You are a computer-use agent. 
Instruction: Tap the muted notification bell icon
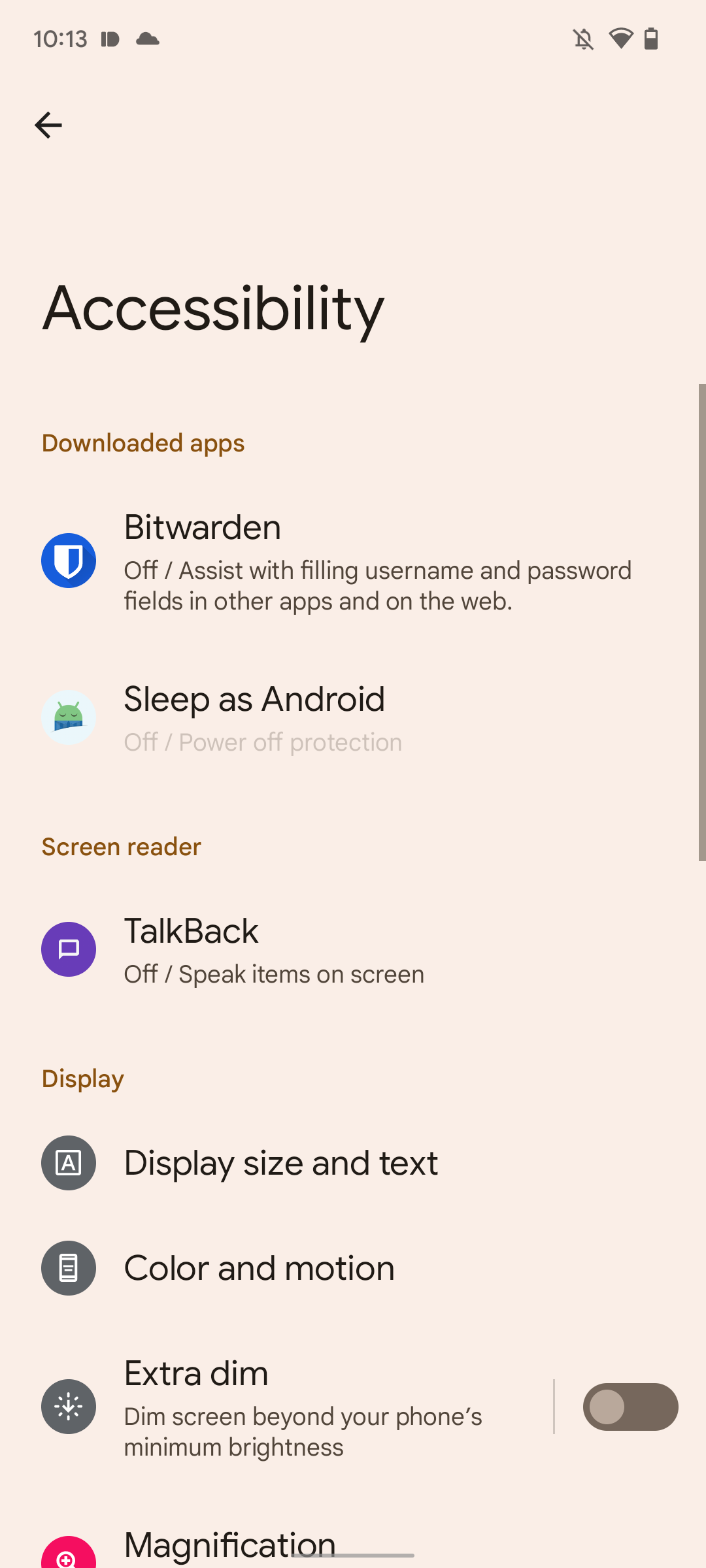tap(584, 39)
